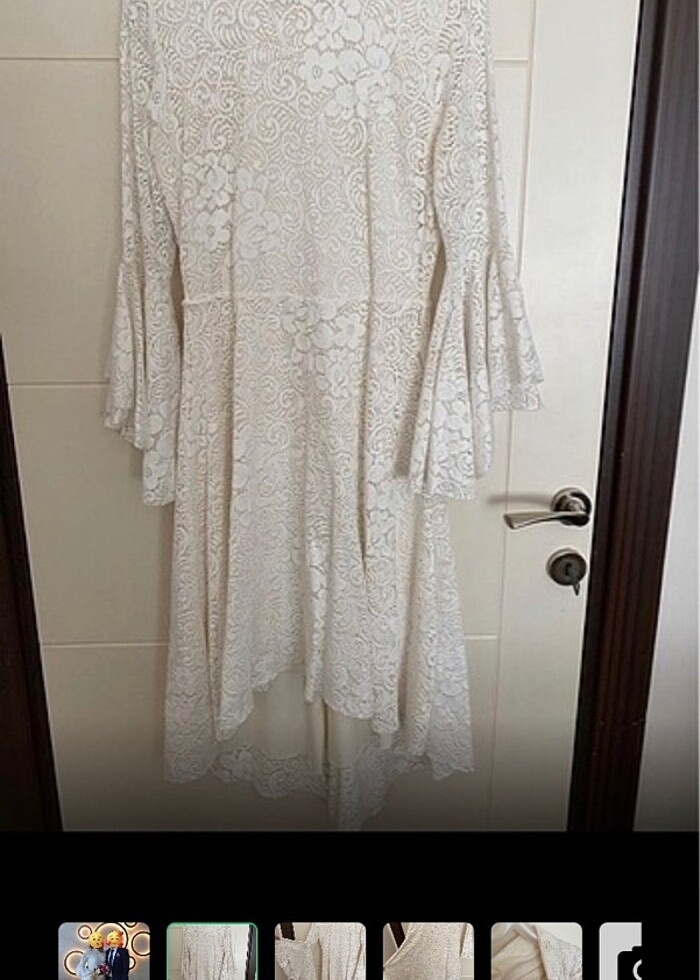The height and width of the screenshot is (980, 700).
Task: Show the fourth dress photo thumbnail
Action: point(428,951)
